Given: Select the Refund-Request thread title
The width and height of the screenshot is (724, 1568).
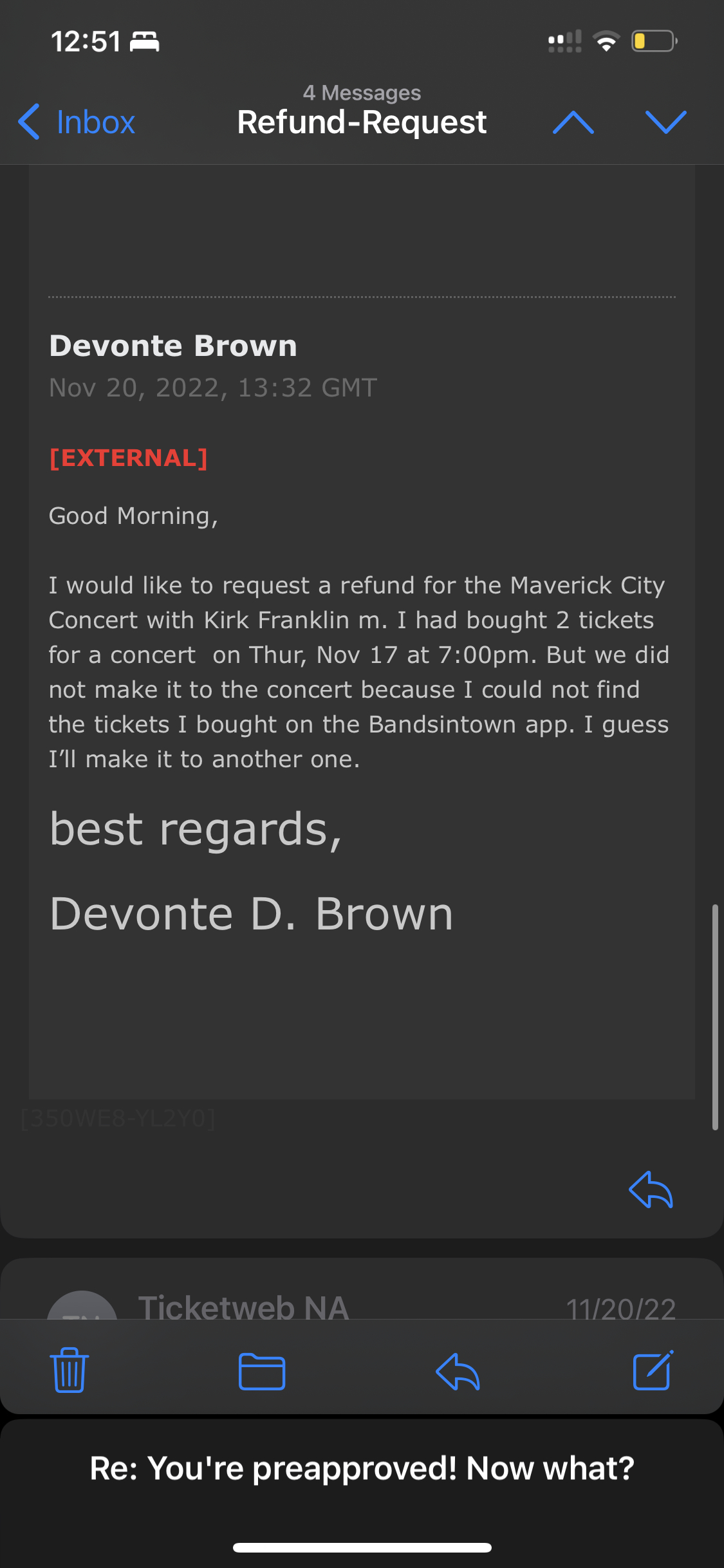Looking at the screenshot, I should tap(362, 122).
